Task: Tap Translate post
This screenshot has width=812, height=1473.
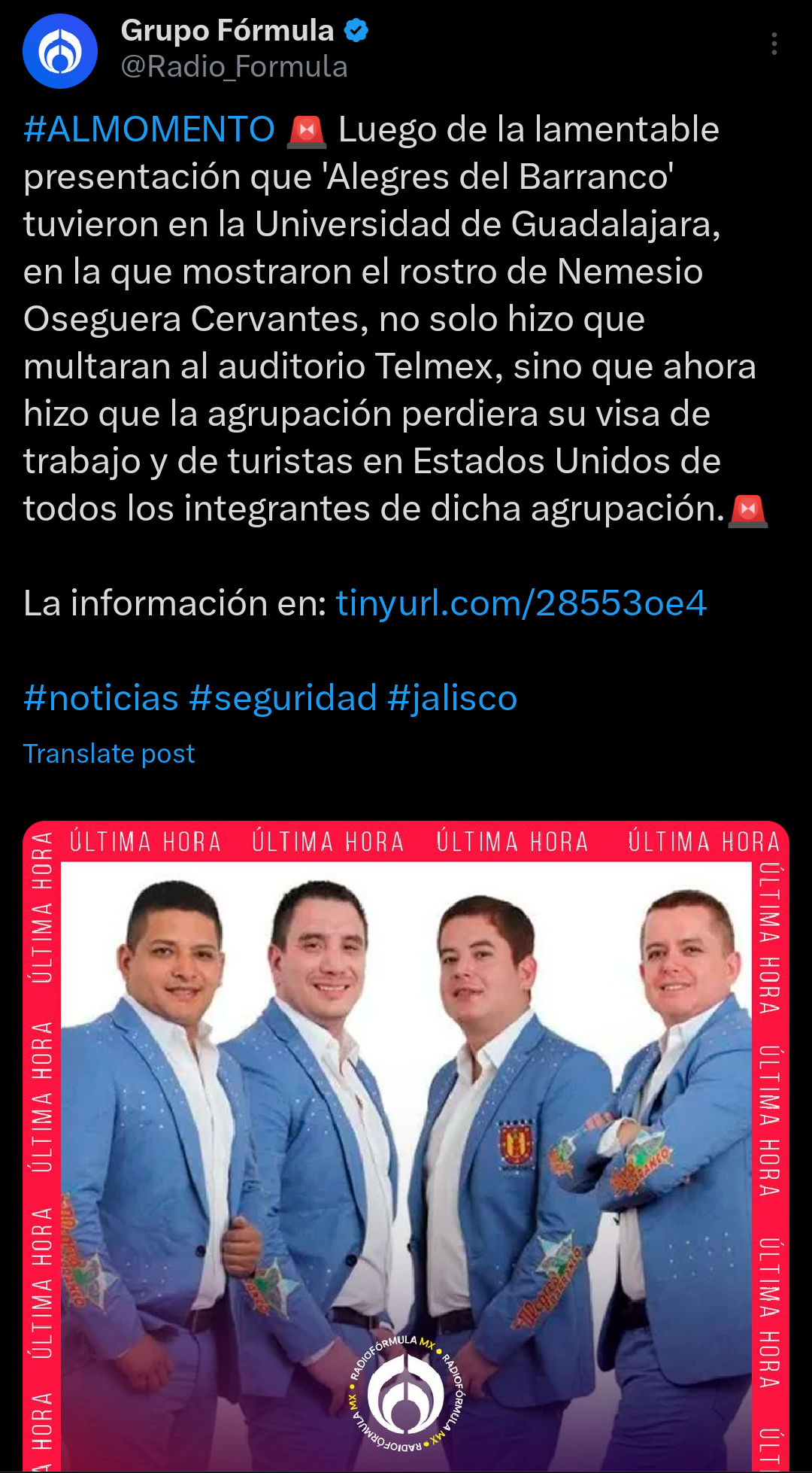Action: [109, 754]
